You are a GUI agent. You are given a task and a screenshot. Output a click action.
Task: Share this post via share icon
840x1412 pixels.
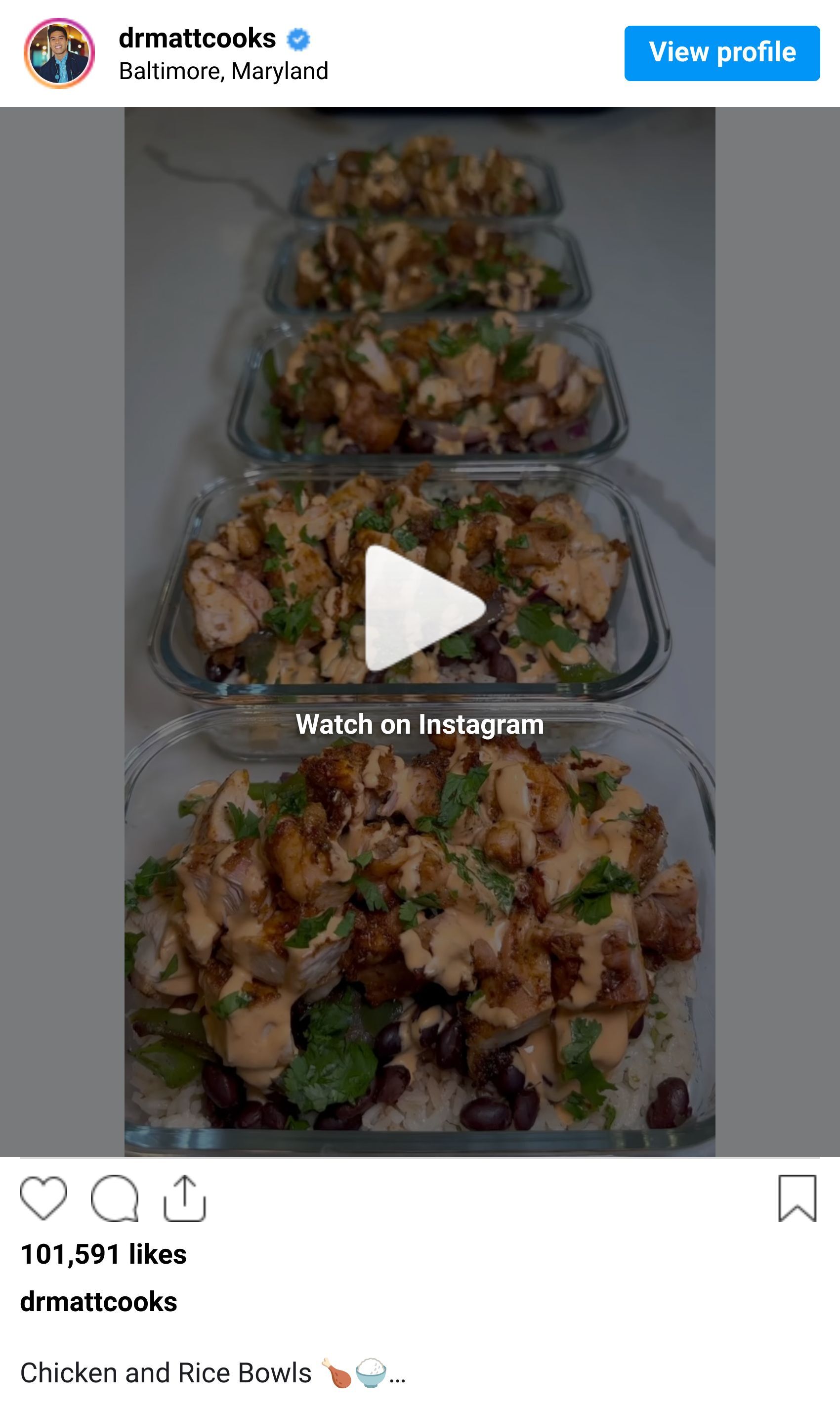(x=184, y=1197)
